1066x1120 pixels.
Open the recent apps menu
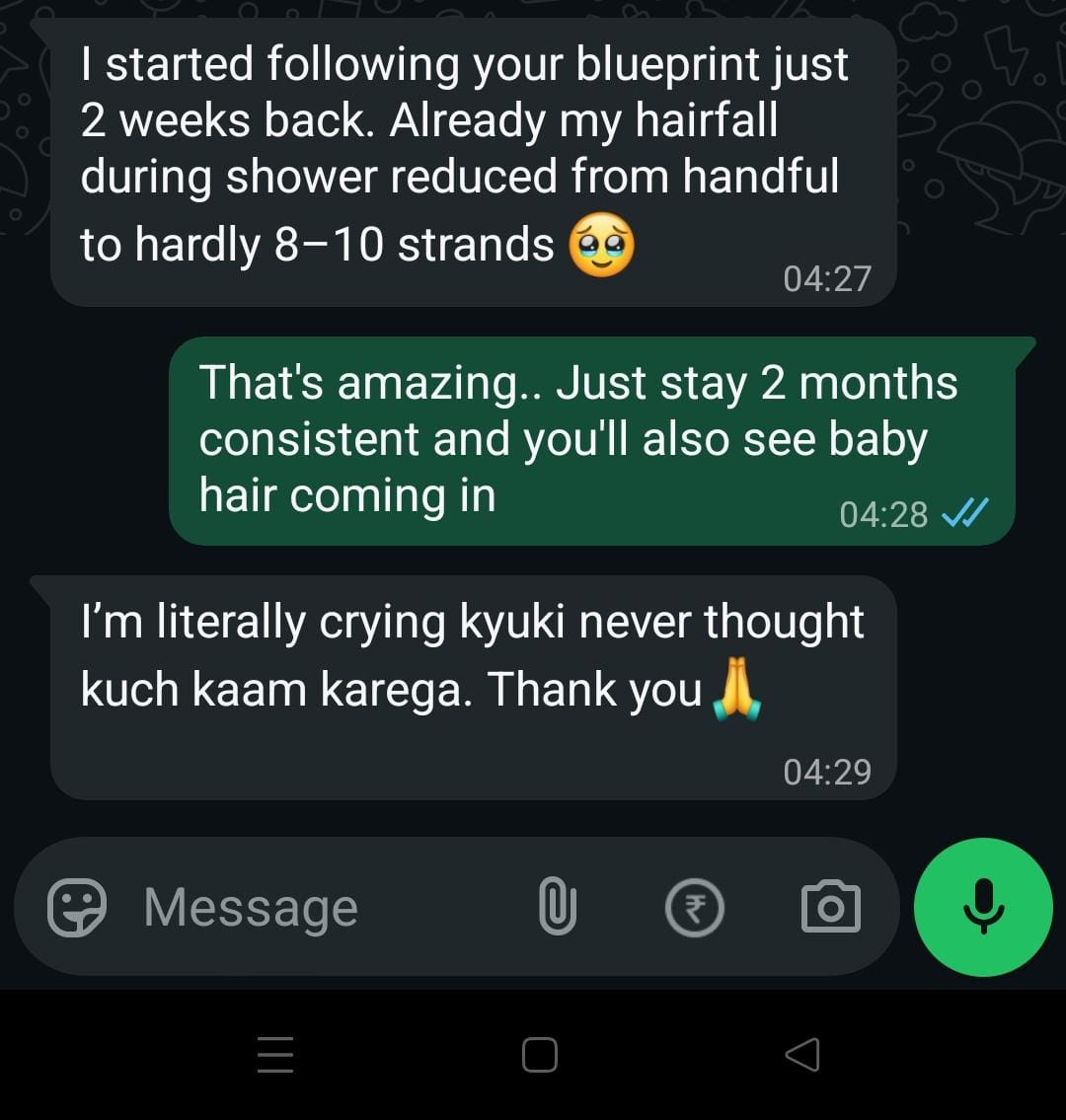(275, 1055)
